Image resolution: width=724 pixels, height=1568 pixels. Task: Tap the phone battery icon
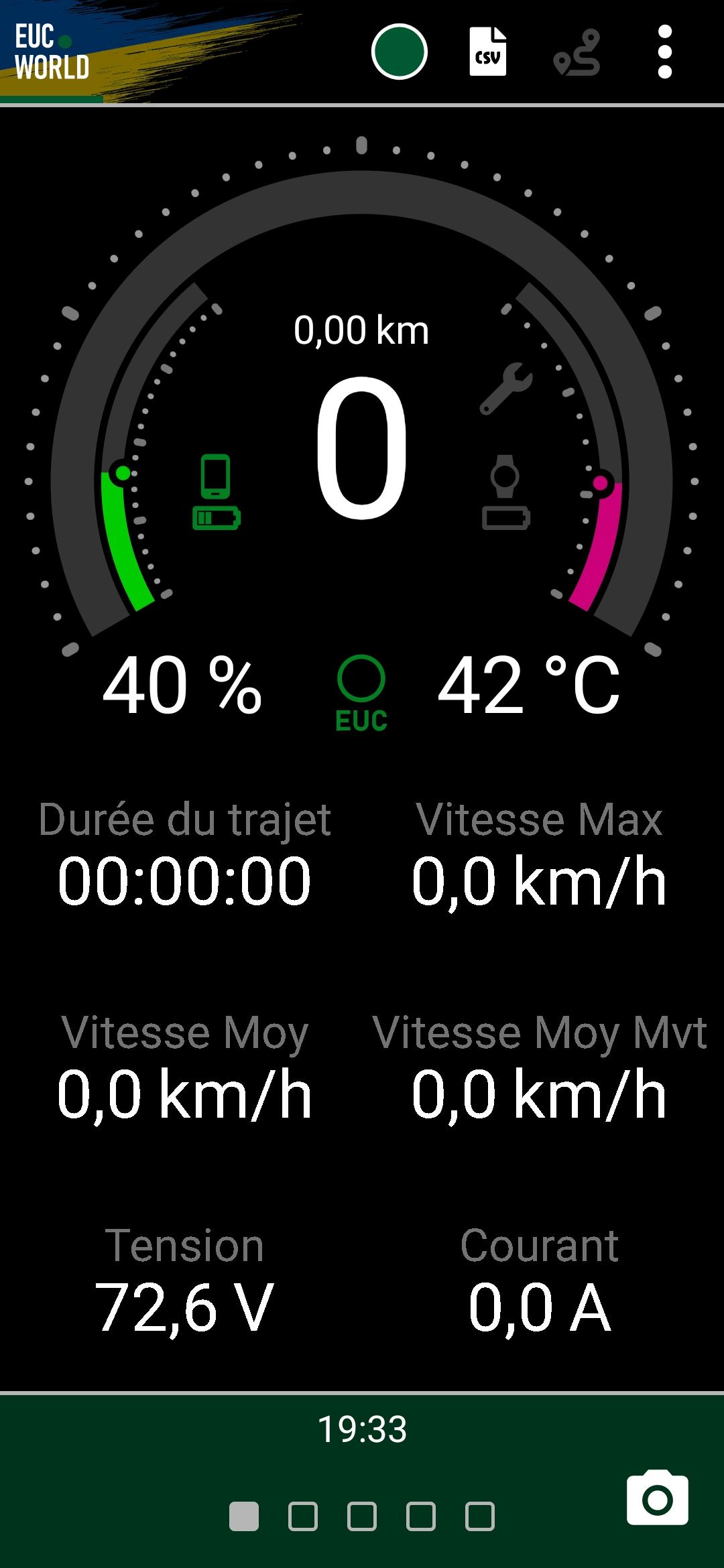click(x=217, y=492)
